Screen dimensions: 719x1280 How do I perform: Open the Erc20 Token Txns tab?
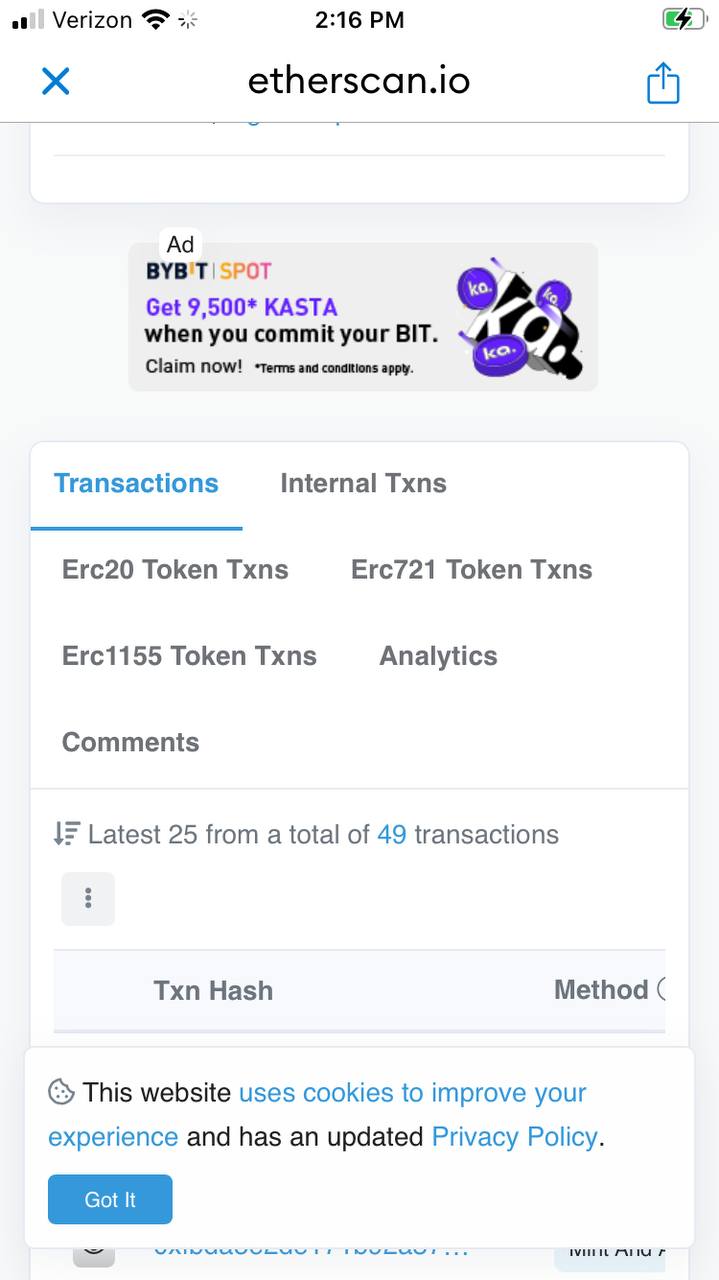pyautogui.click(x=175, y=569)
